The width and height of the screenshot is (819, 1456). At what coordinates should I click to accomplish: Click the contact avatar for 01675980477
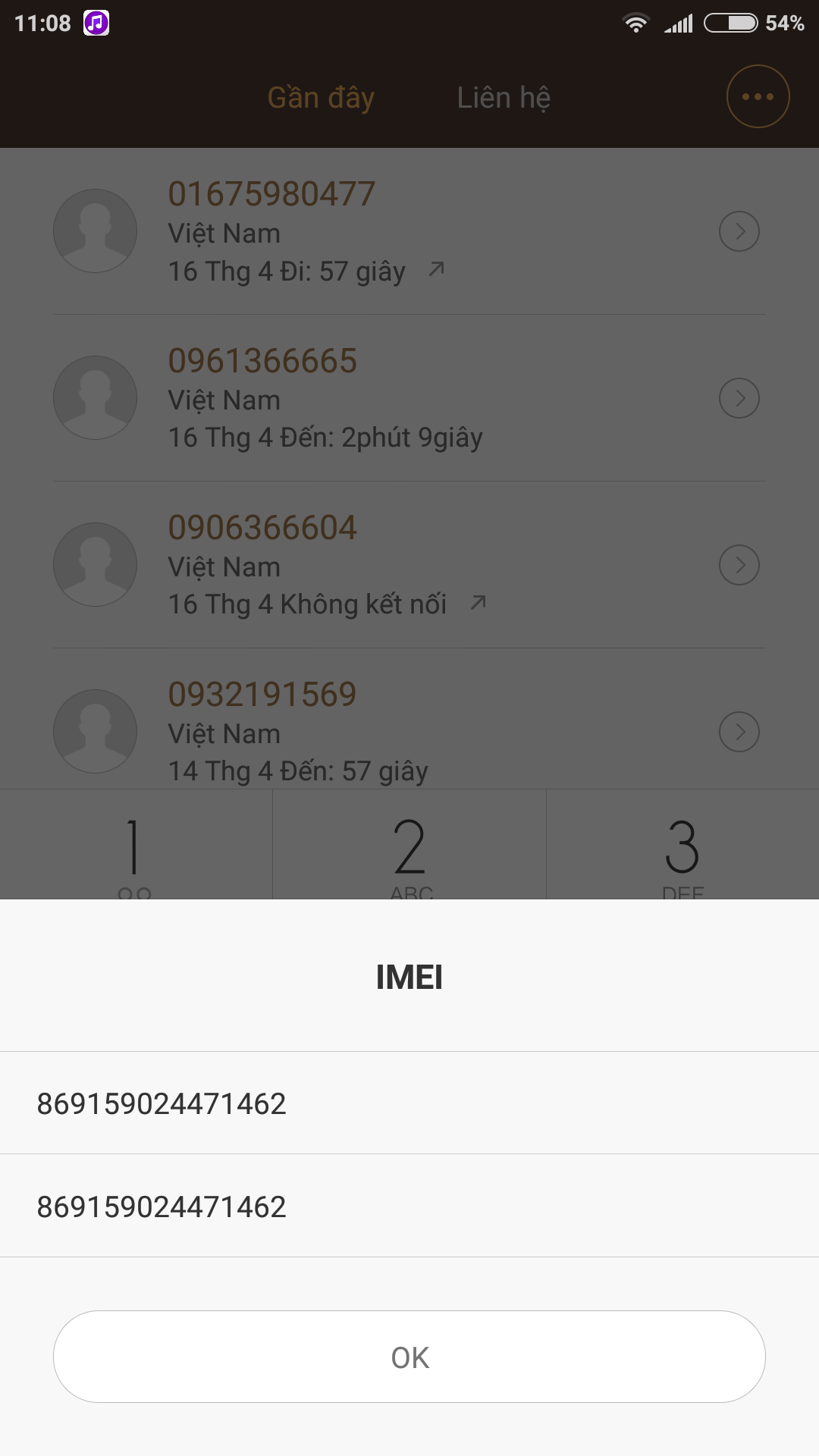click(95, 231)
